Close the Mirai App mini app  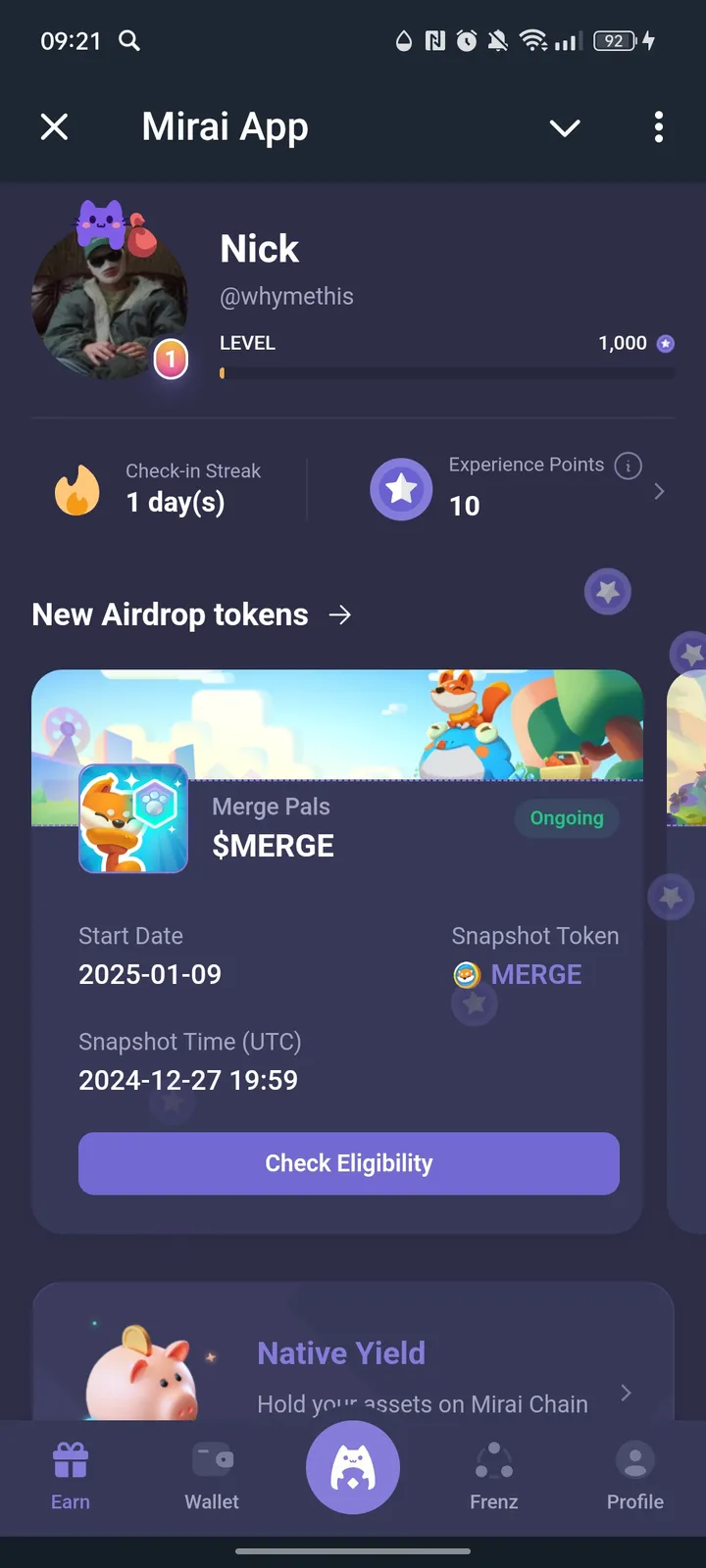point(55,126)
